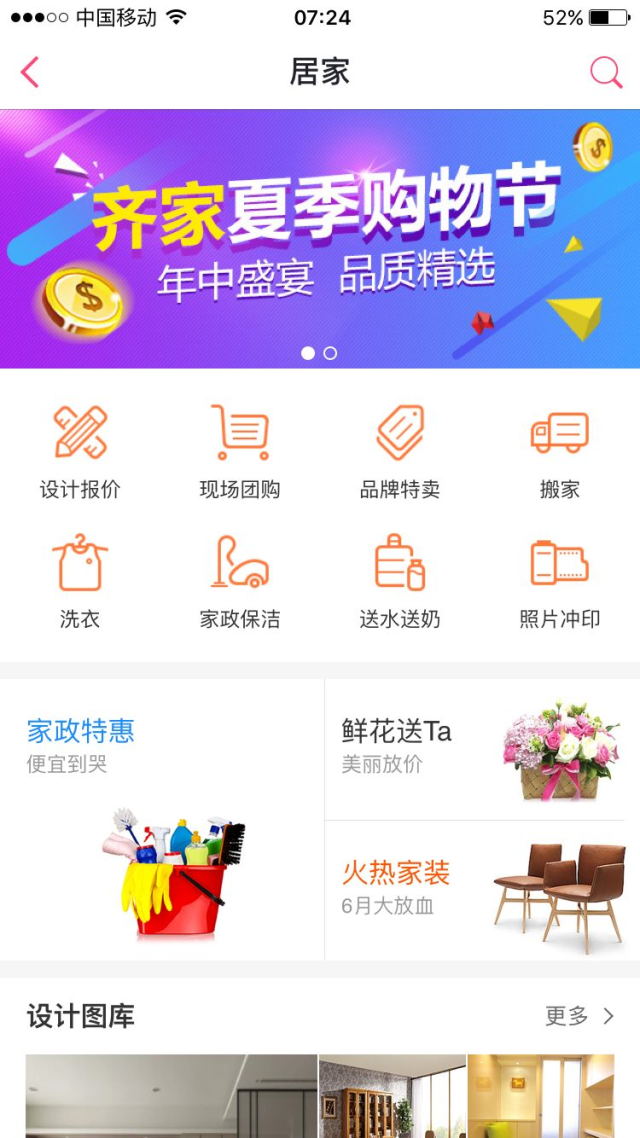This screenshot has height=1138, width=640.
Task: Select 家政保洁 cleaning service
Action: pos(240,581)
